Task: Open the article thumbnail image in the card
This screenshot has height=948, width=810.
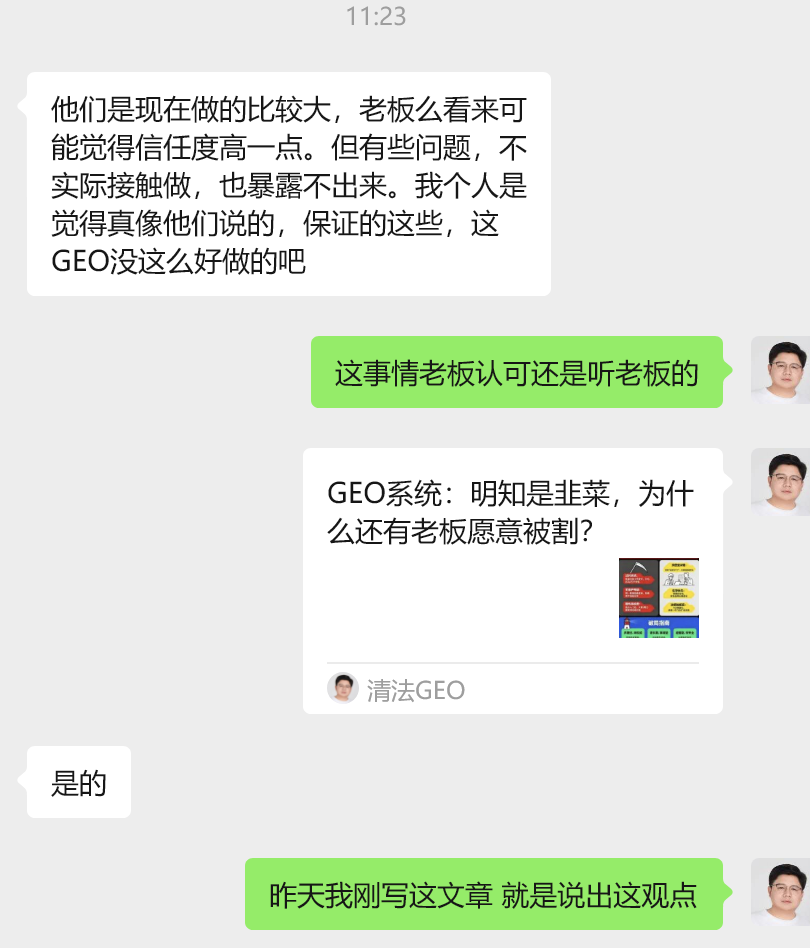Action: (658, 597)
